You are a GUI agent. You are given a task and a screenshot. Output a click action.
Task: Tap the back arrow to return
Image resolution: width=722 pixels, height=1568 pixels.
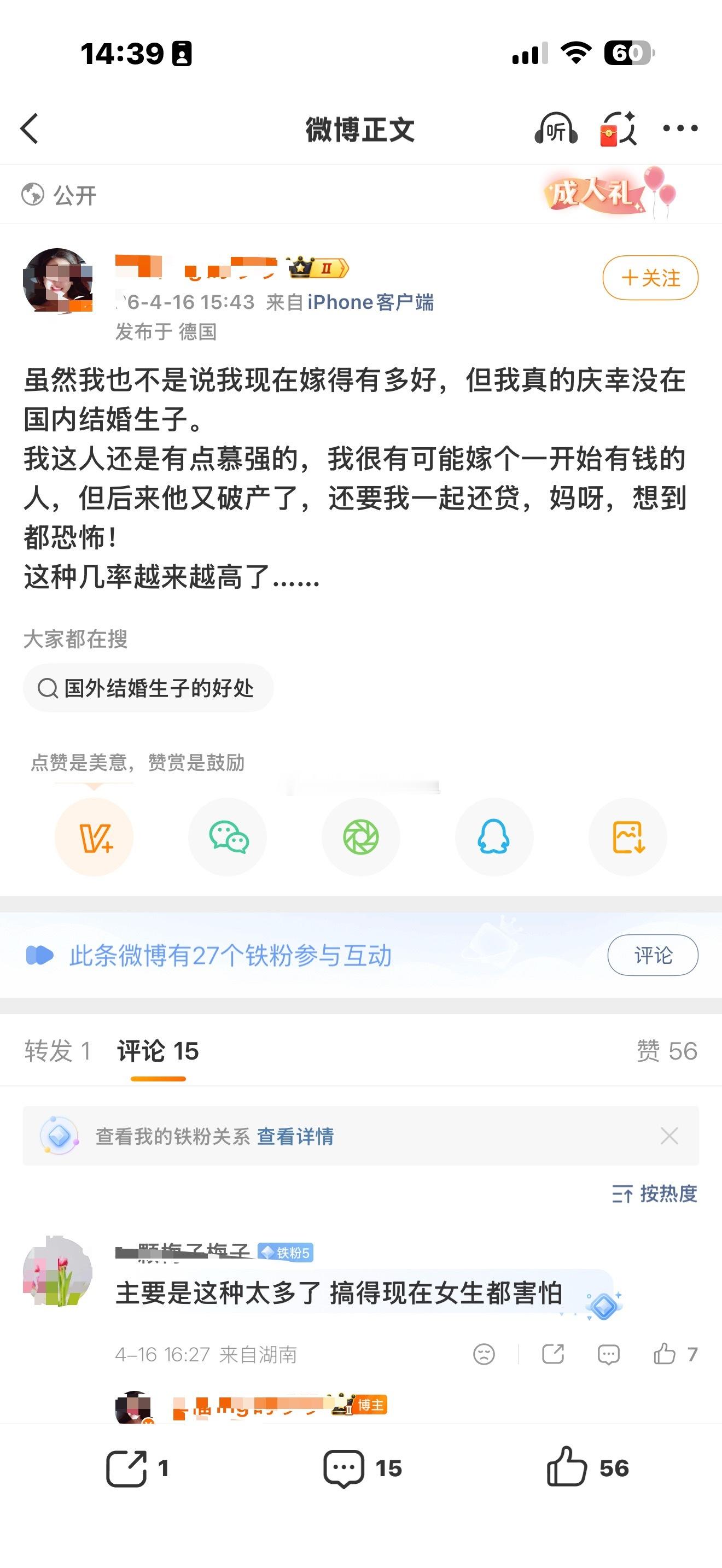tap(29, 129)
